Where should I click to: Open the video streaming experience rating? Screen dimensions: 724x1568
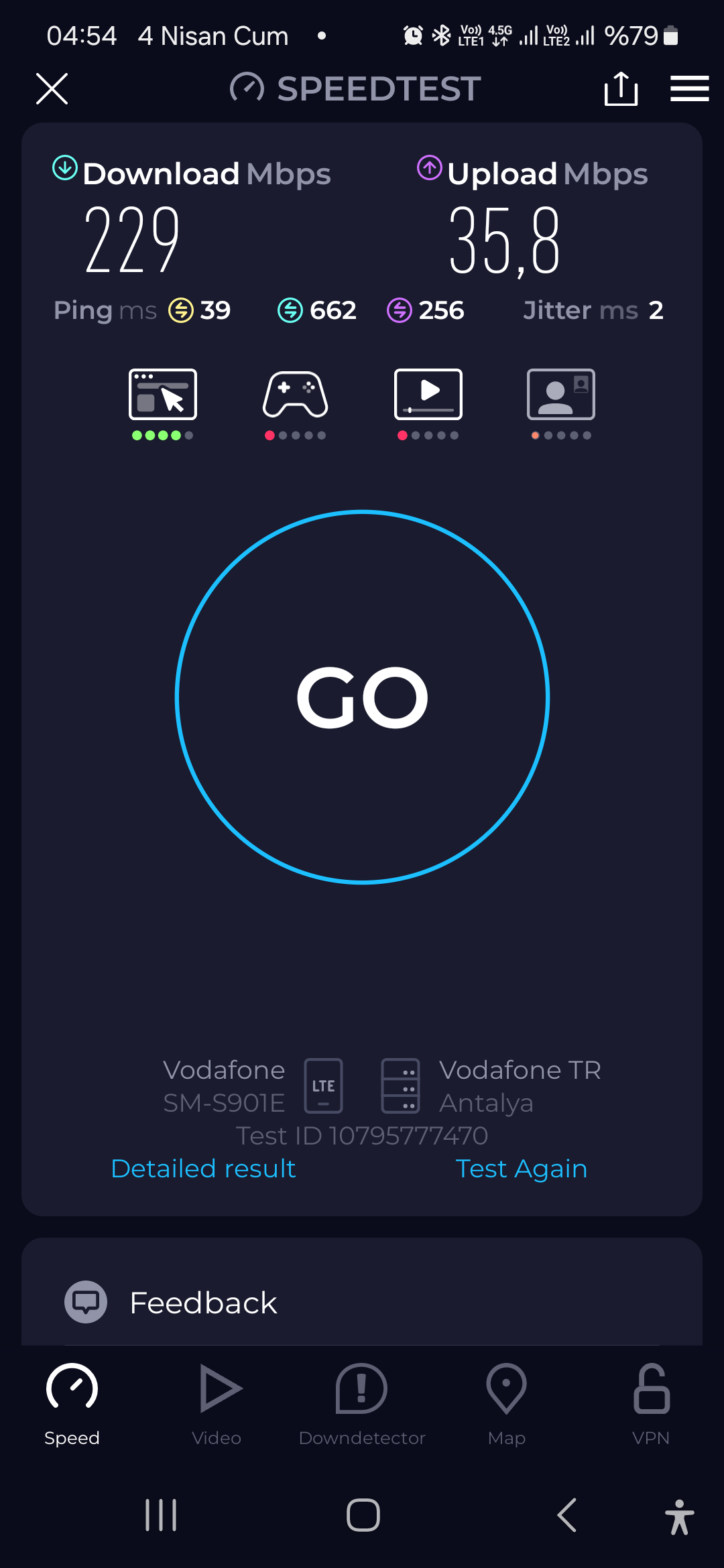point(428,404)
